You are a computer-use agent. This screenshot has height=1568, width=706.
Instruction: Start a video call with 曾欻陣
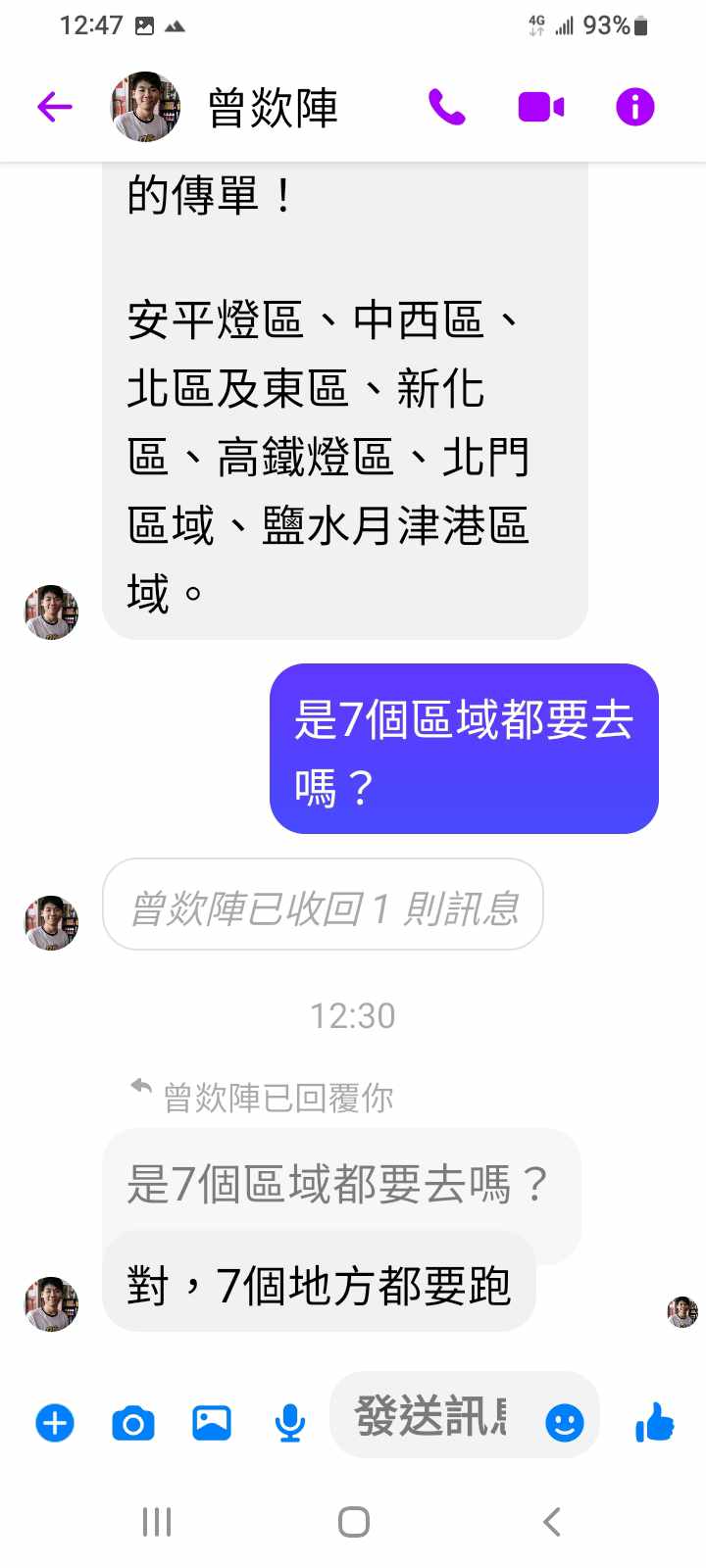tap(540, 107)
